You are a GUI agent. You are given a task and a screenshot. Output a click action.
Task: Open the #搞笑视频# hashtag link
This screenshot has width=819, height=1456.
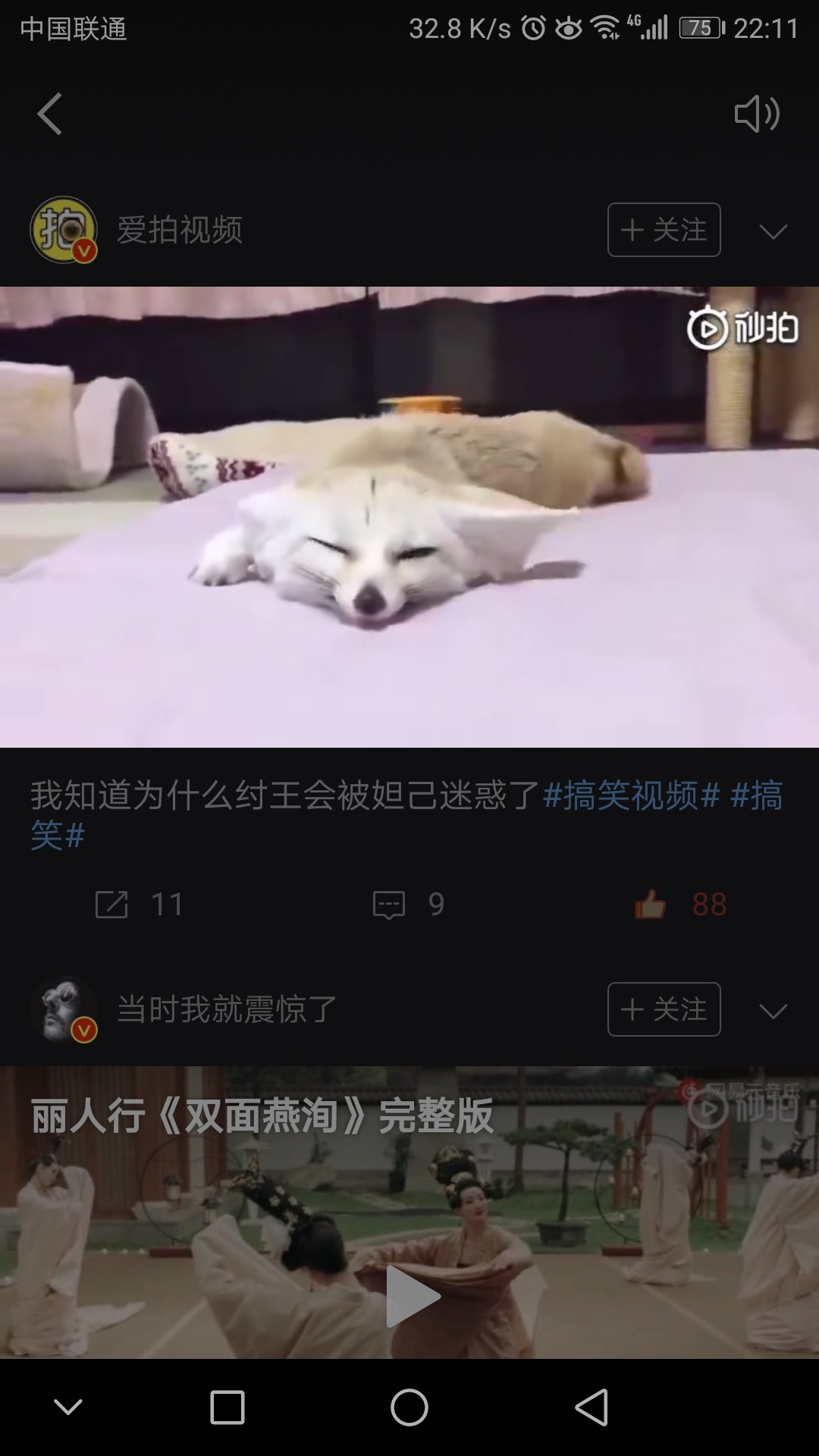coord(631,795)
